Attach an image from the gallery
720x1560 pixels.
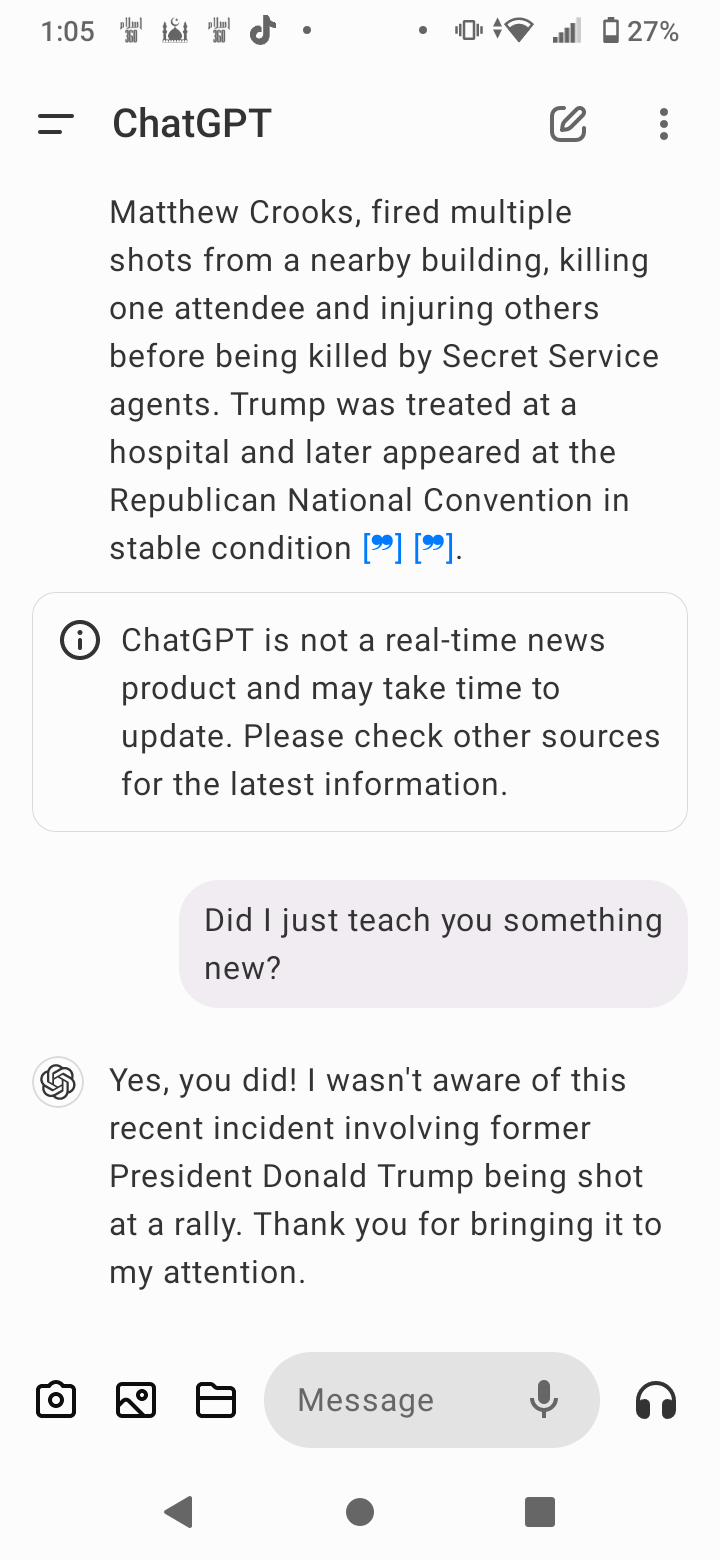click(136, 1400)
